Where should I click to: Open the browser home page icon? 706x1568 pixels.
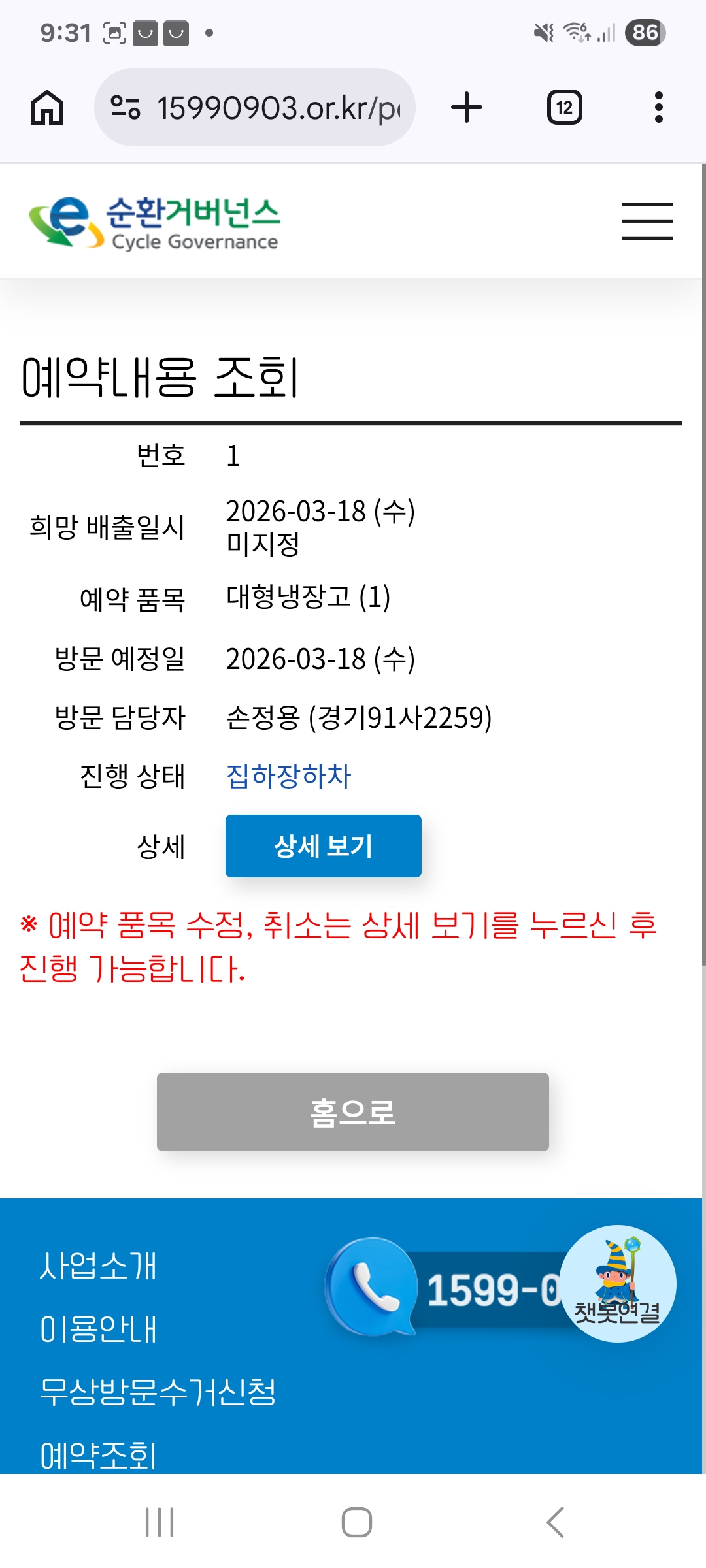[x=47, y=107]
